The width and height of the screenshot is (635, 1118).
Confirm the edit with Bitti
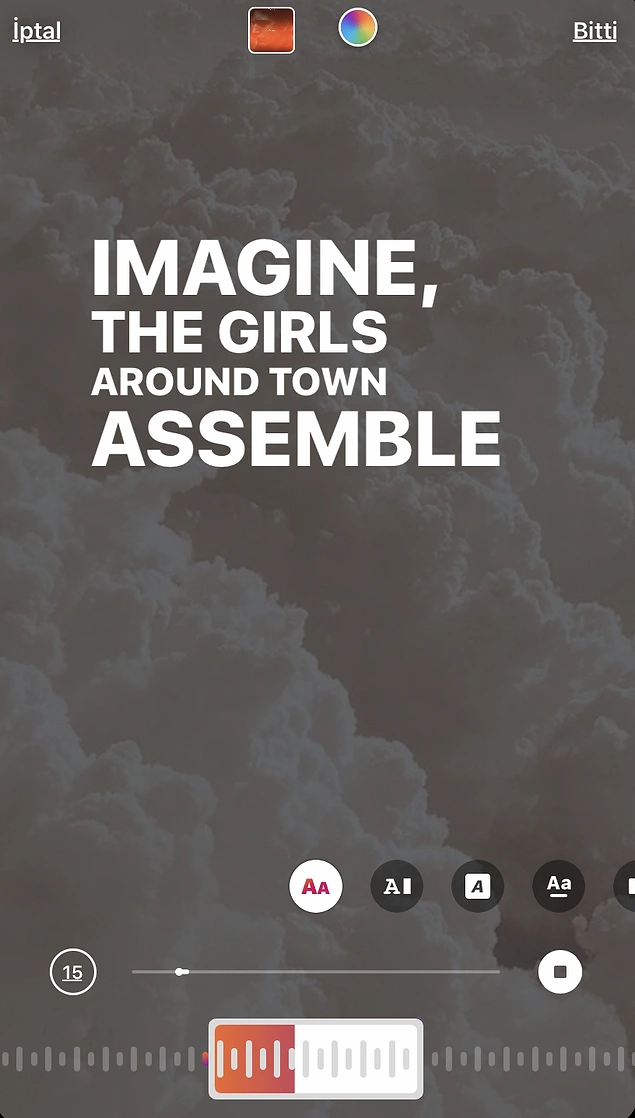594,31
